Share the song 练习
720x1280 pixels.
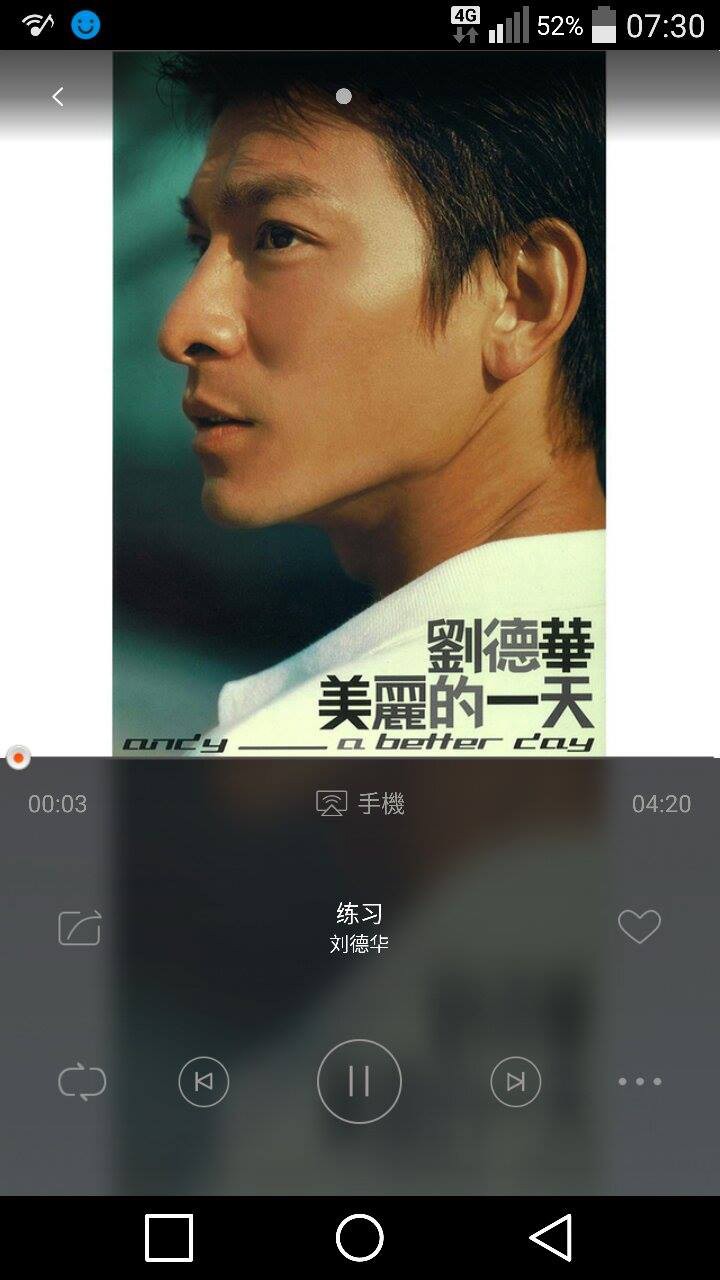[x=80, y=927]
